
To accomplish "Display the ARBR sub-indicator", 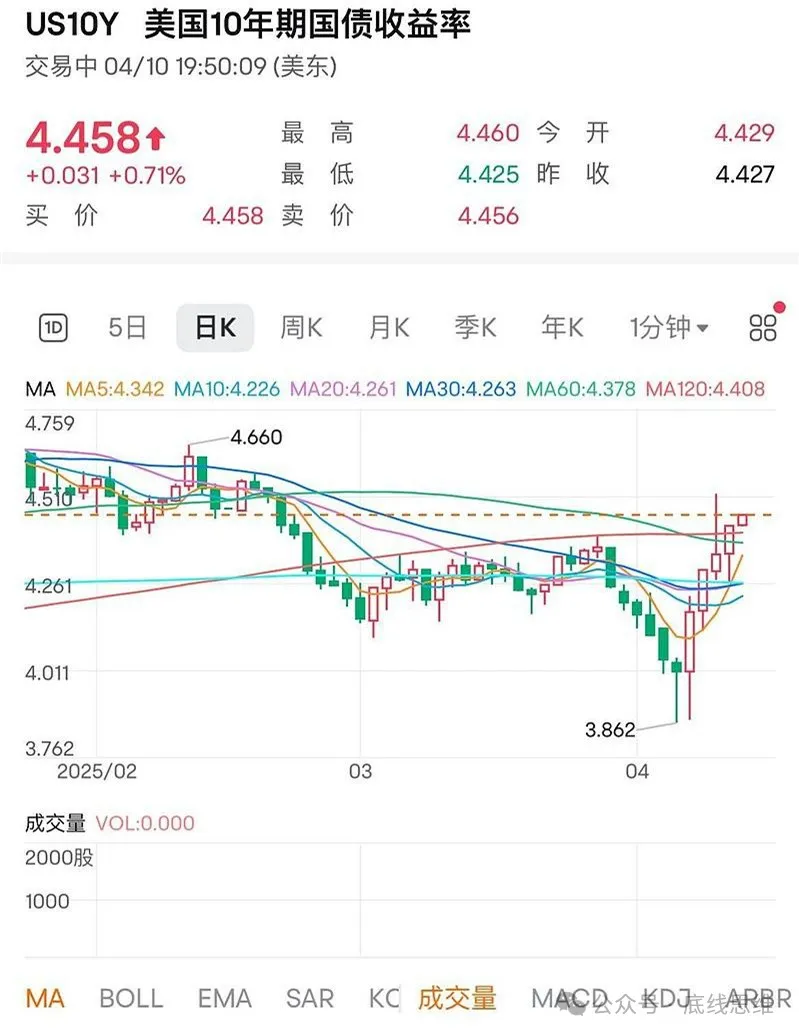I will 759,998.
